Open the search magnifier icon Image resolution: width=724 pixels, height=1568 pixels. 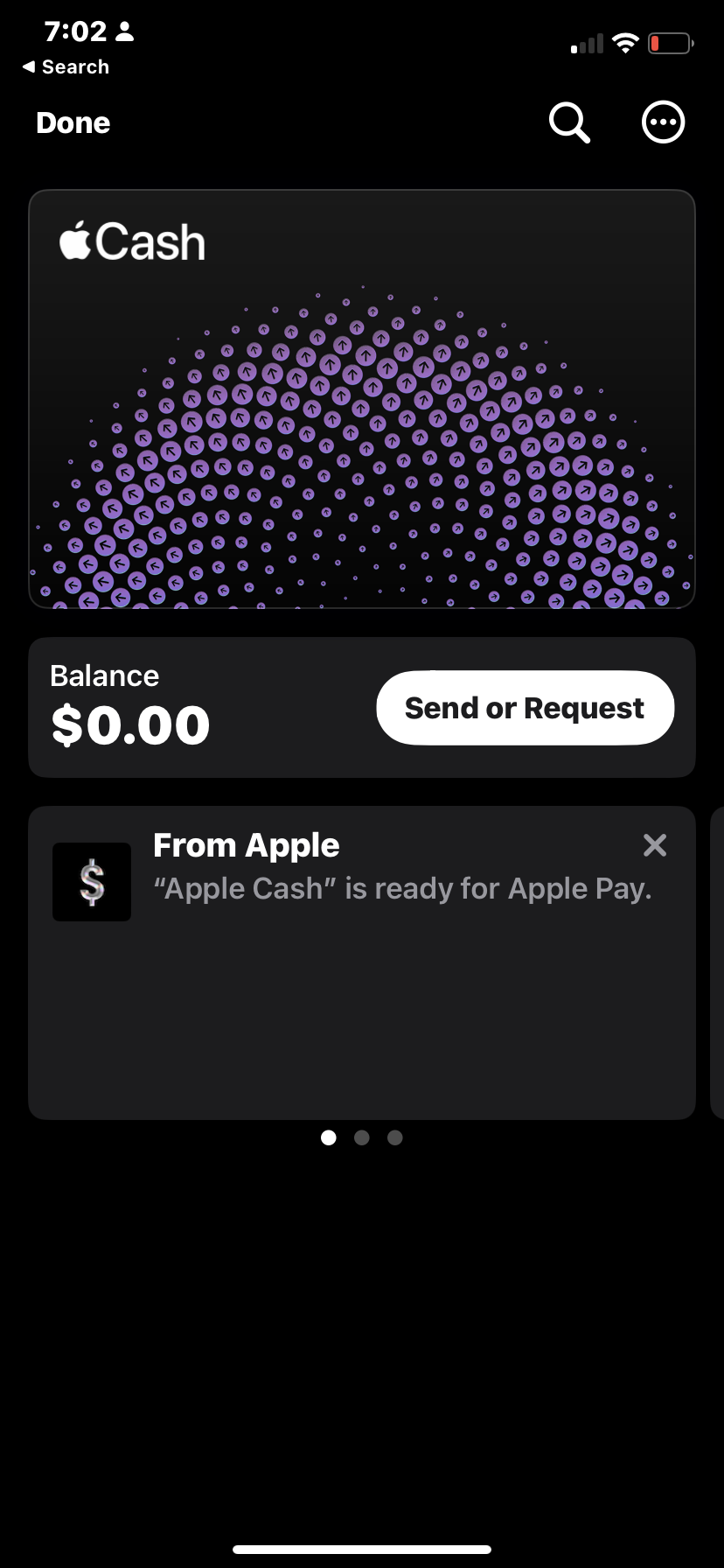[x=569, y=122]
